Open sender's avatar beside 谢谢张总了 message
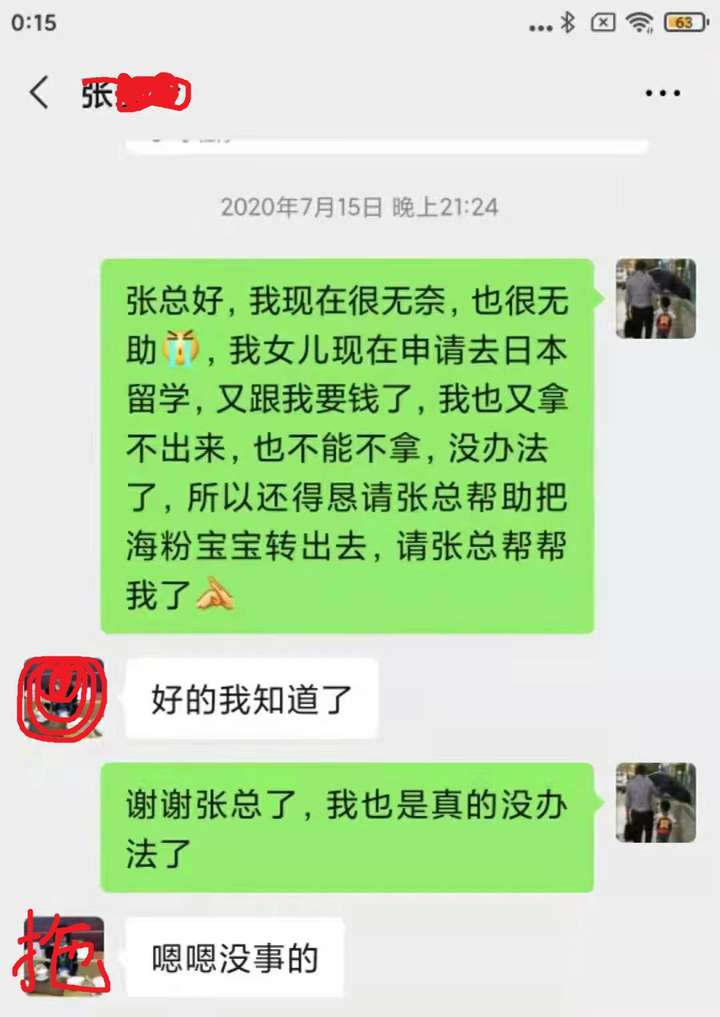The height and width of the screenshot is (1017, 720). [655, 802]
